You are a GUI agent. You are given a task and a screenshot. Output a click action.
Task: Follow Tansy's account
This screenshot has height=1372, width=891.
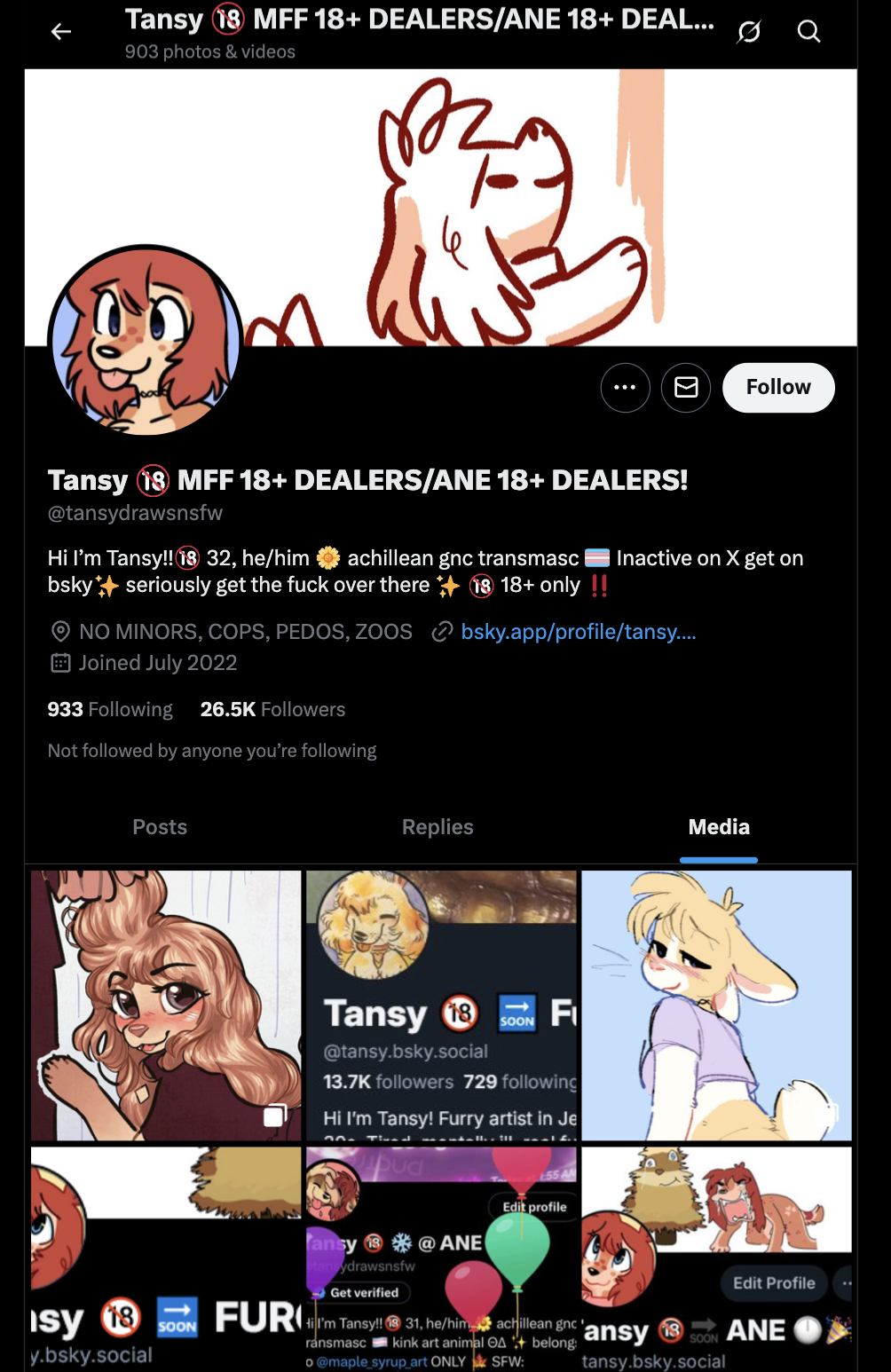pos(778,388)
